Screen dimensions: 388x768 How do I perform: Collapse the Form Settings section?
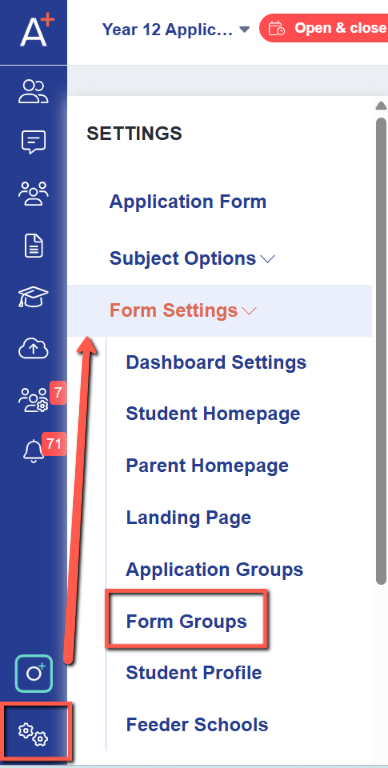click(x=183, y=311)
